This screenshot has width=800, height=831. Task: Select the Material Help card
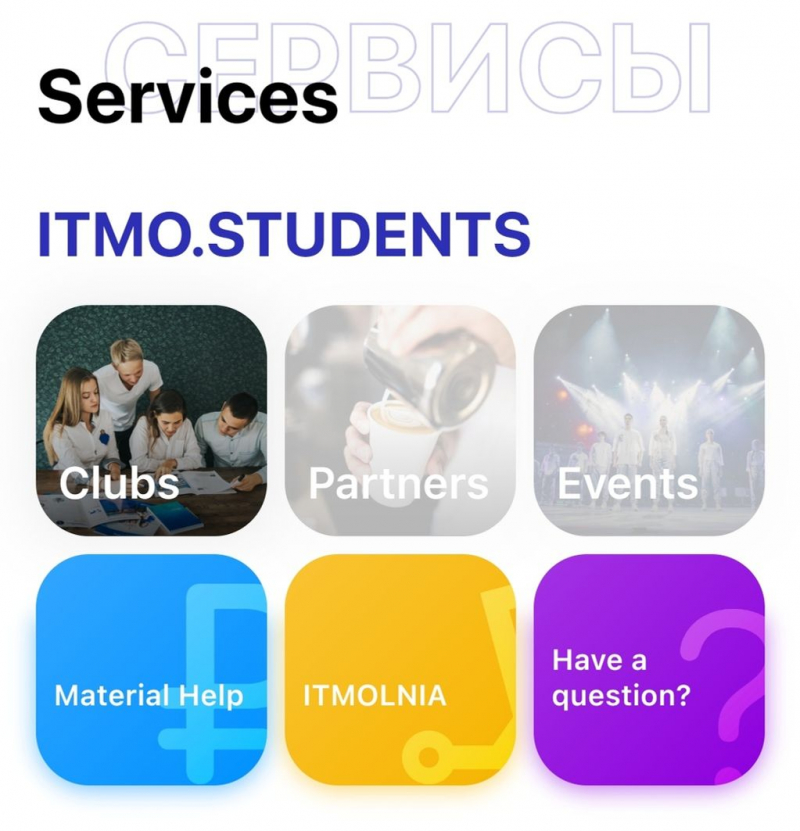point(151,670)
